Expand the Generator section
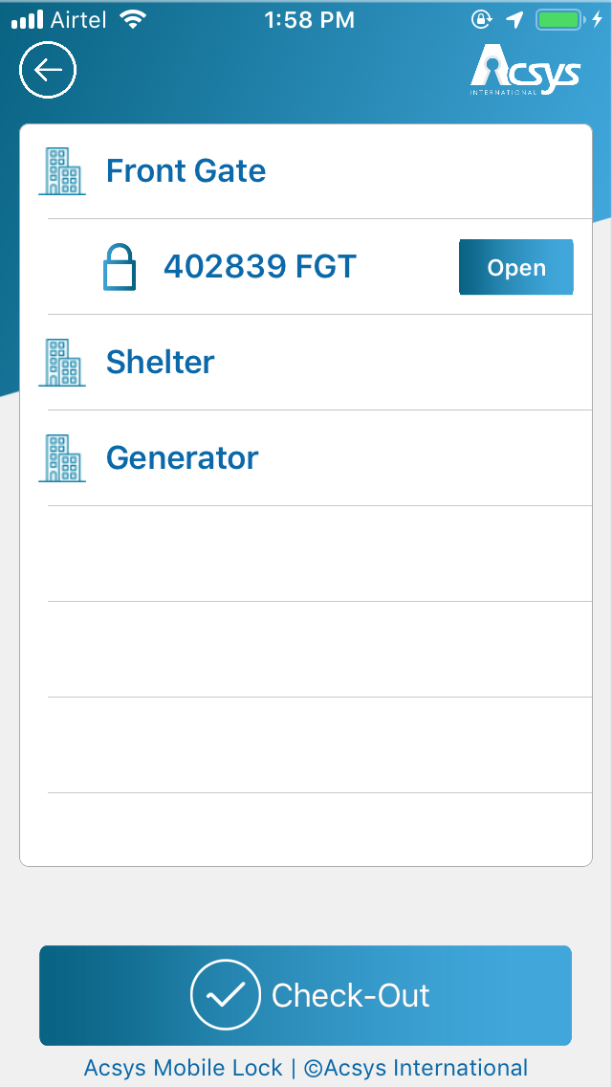Image resolution: width=612 pixels, height=1087 pixels. pos(306,458)
